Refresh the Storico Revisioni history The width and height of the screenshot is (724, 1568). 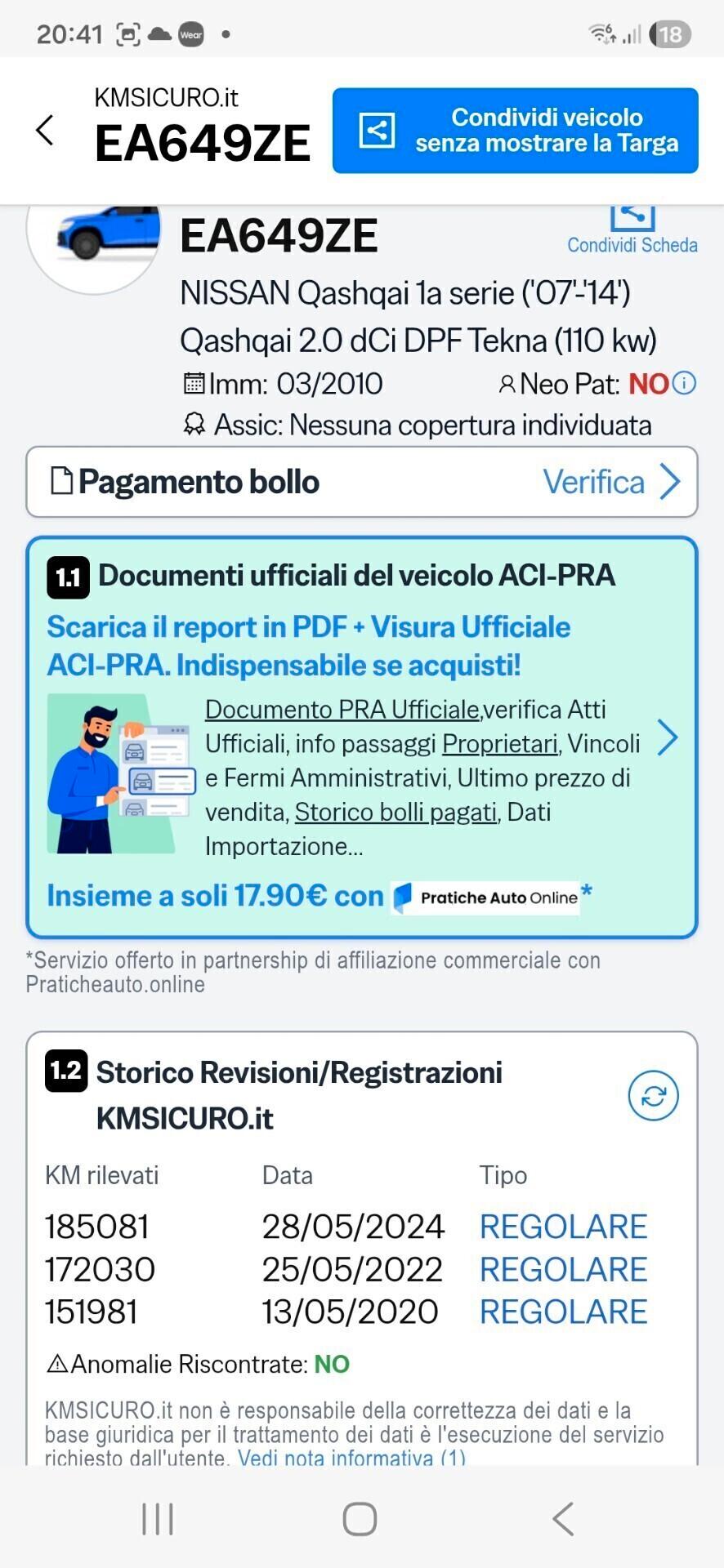653,1096
